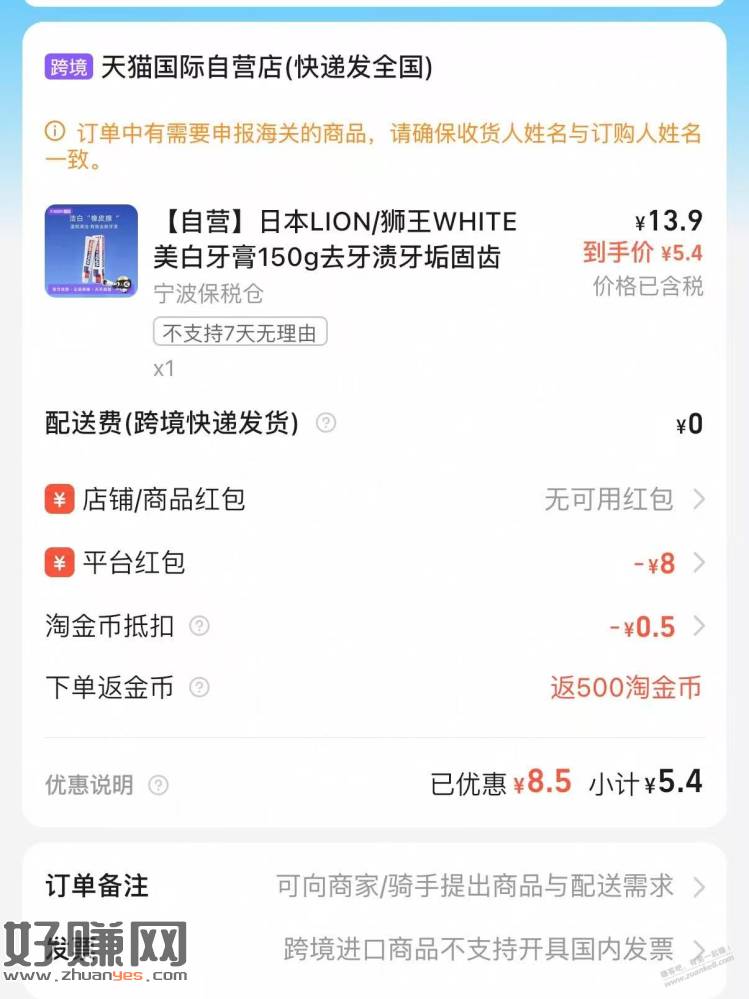The image size is (749, 999).
Task: Open the LION toothpaste product thumbnail
Action: pos(91,251)
